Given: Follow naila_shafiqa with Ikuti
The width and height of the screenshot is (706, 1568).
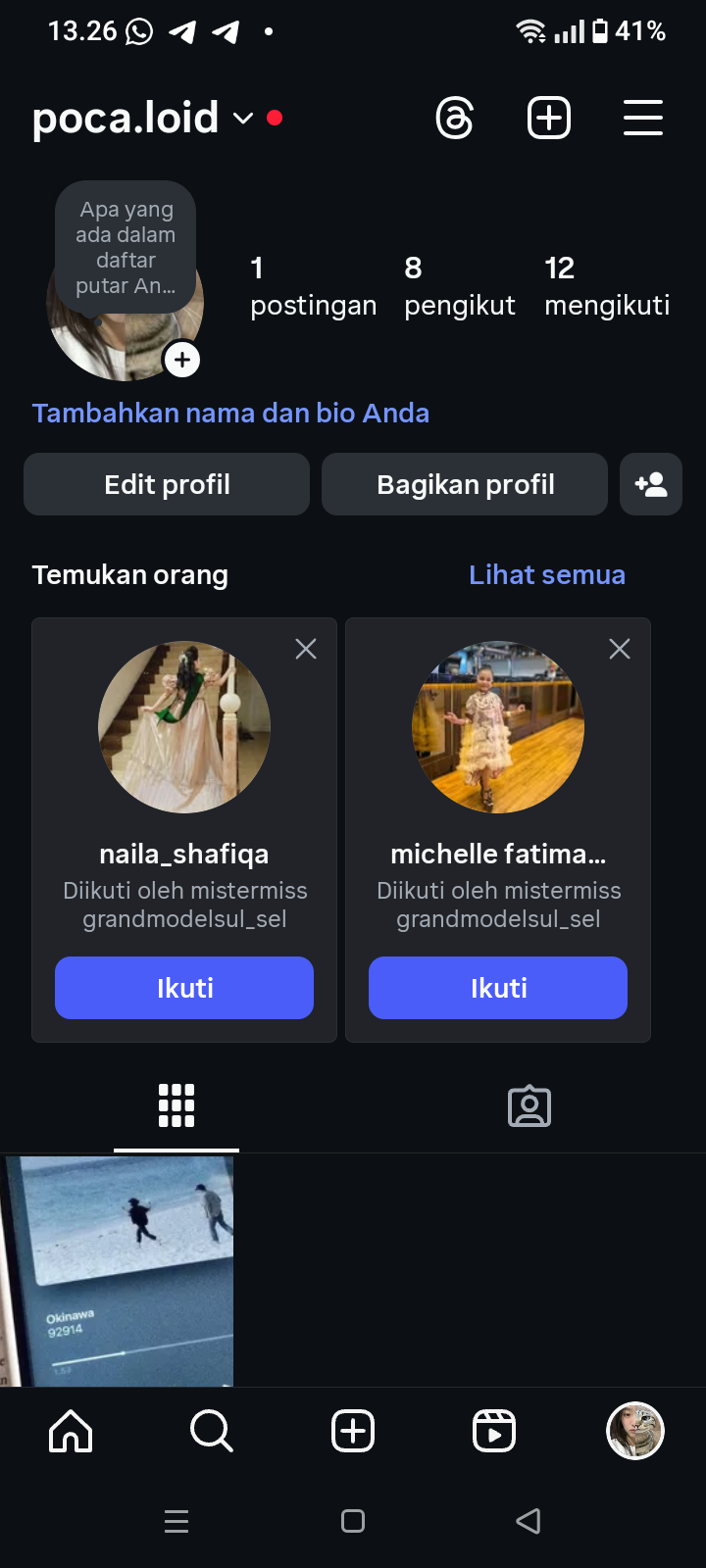Looking at the screenshot, I should pos(184,988).
